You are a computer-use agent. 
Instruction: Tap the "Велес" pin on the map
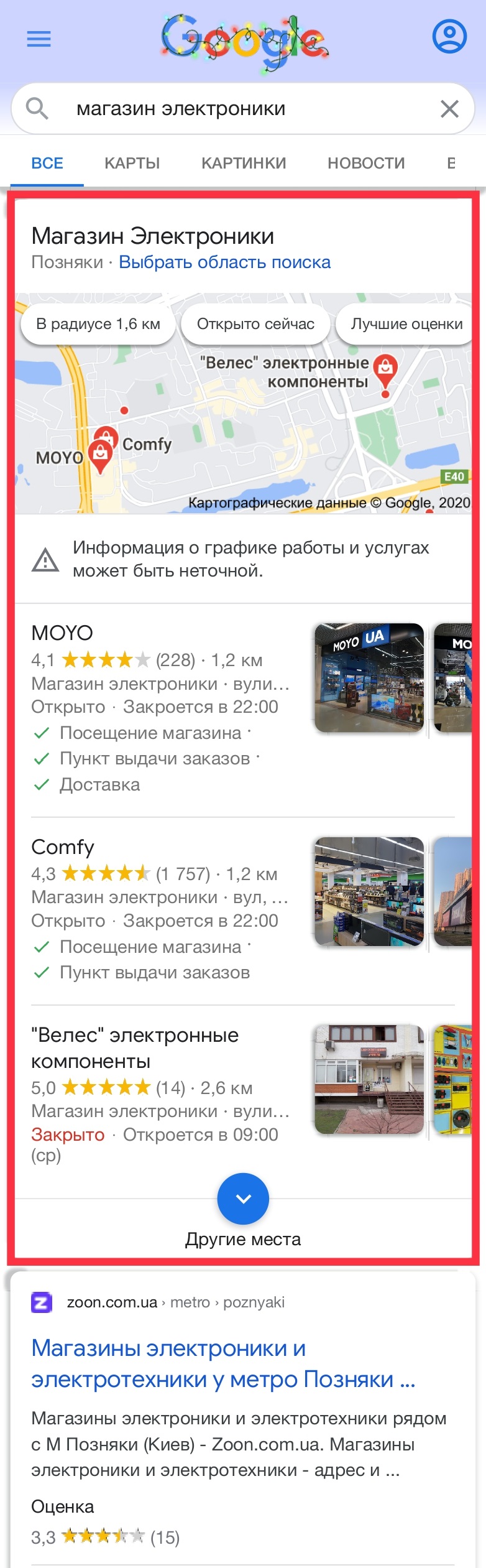(x=385, y=367)
